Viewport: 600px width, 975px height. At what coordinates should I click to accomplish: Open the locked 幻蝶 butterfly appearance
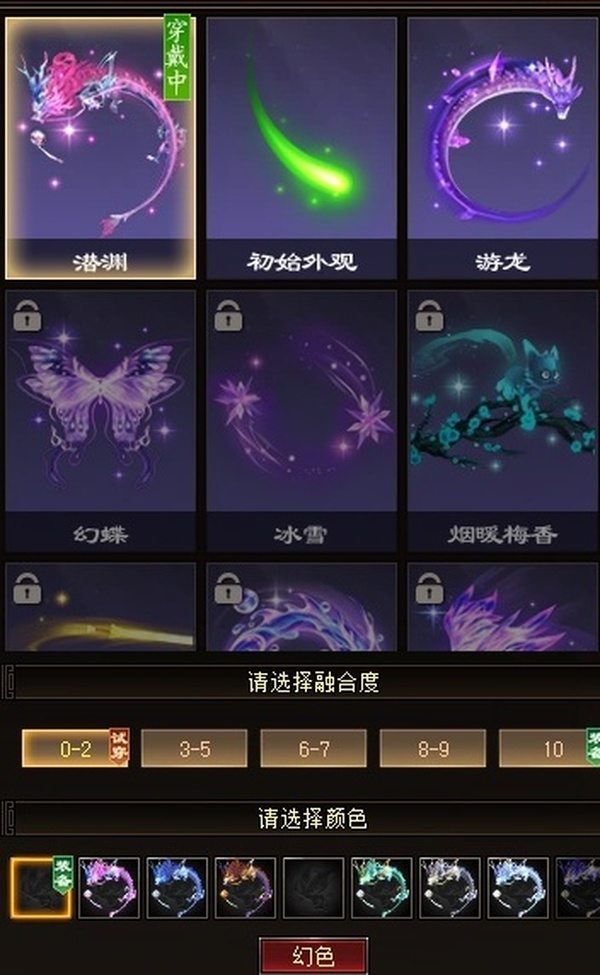[100, 420]
